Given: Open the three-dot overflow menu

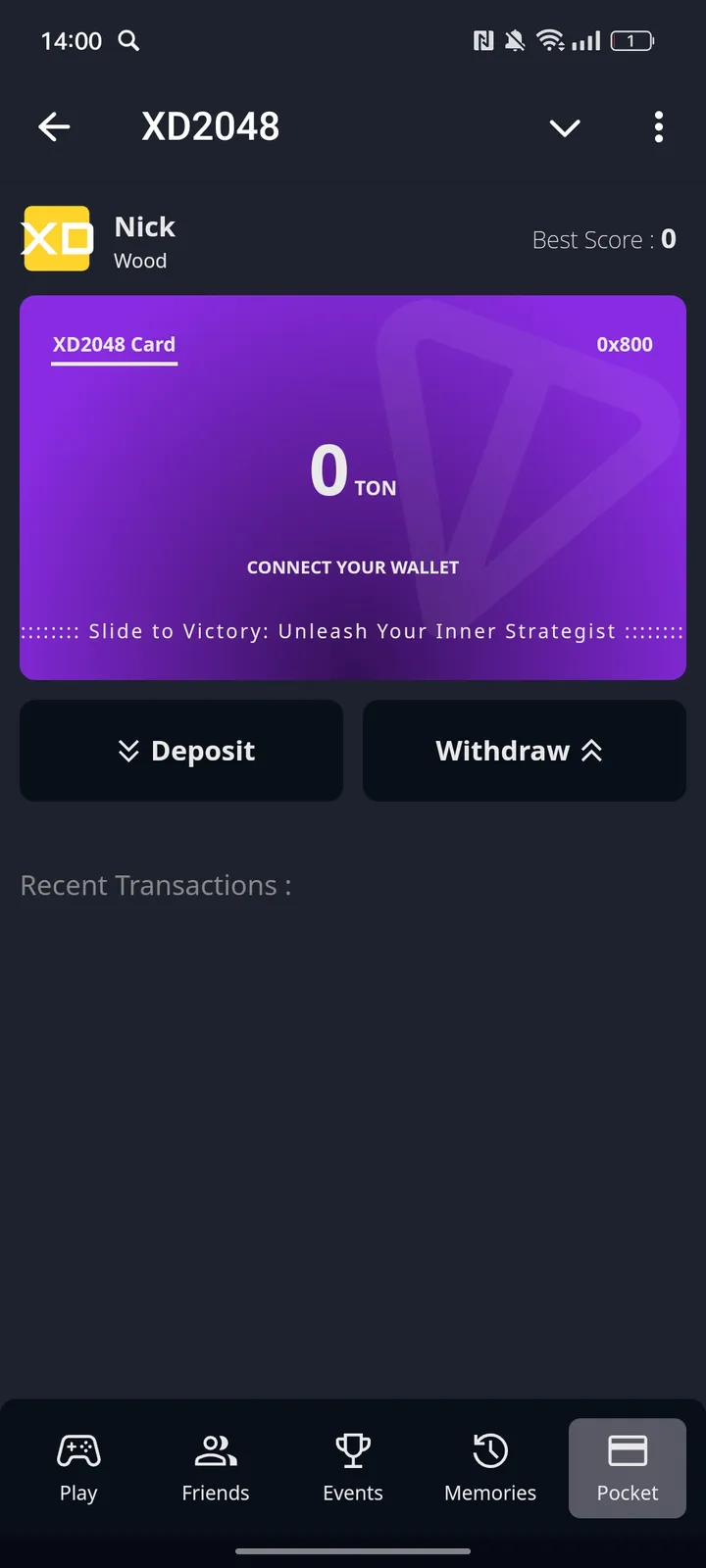Looking at the screenshot, I should 659,126.
